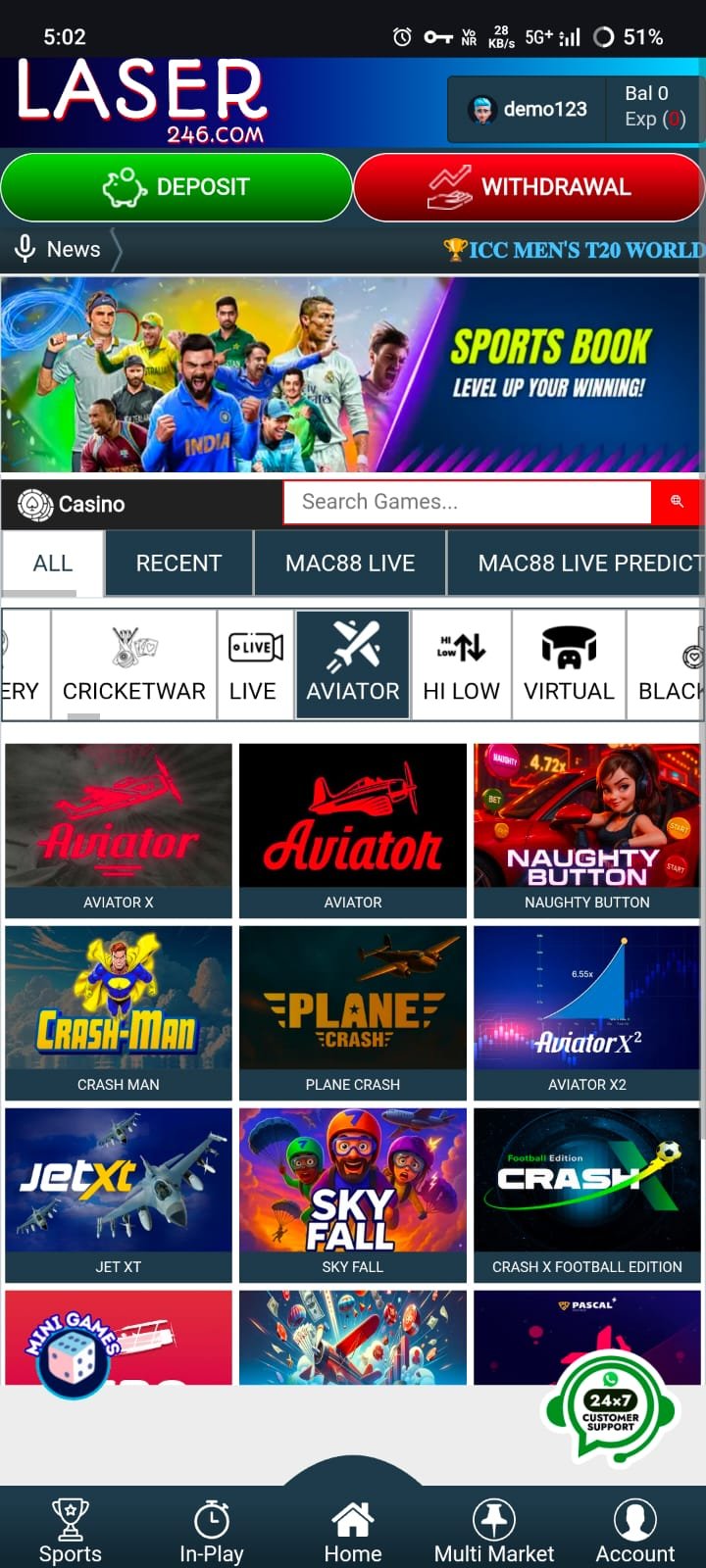Open the MAC88 LIVE tab

(349, 563)
